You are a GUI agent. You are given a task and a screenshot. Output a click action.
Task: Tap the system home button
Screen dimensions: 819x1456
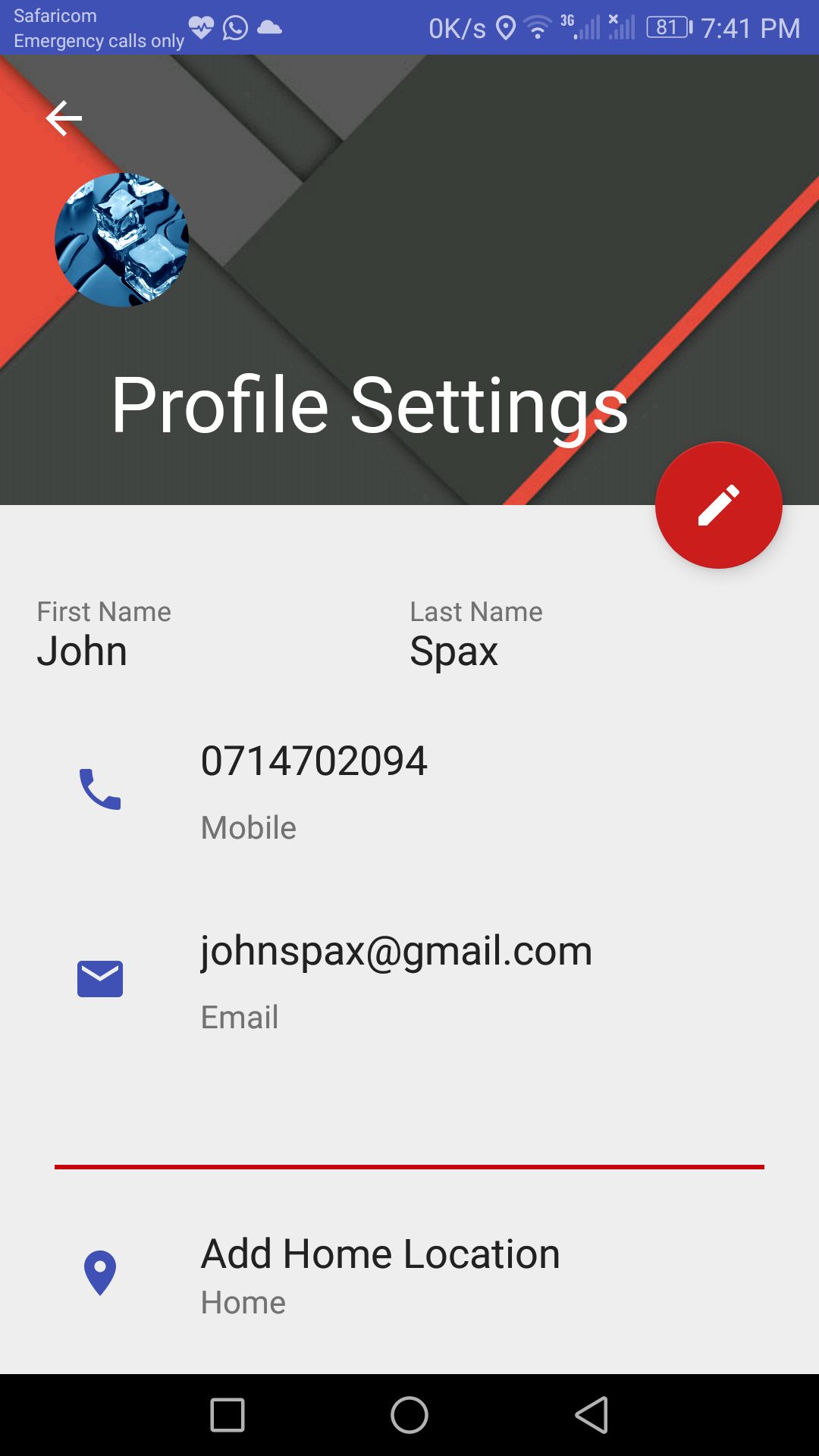[409, 1415]
